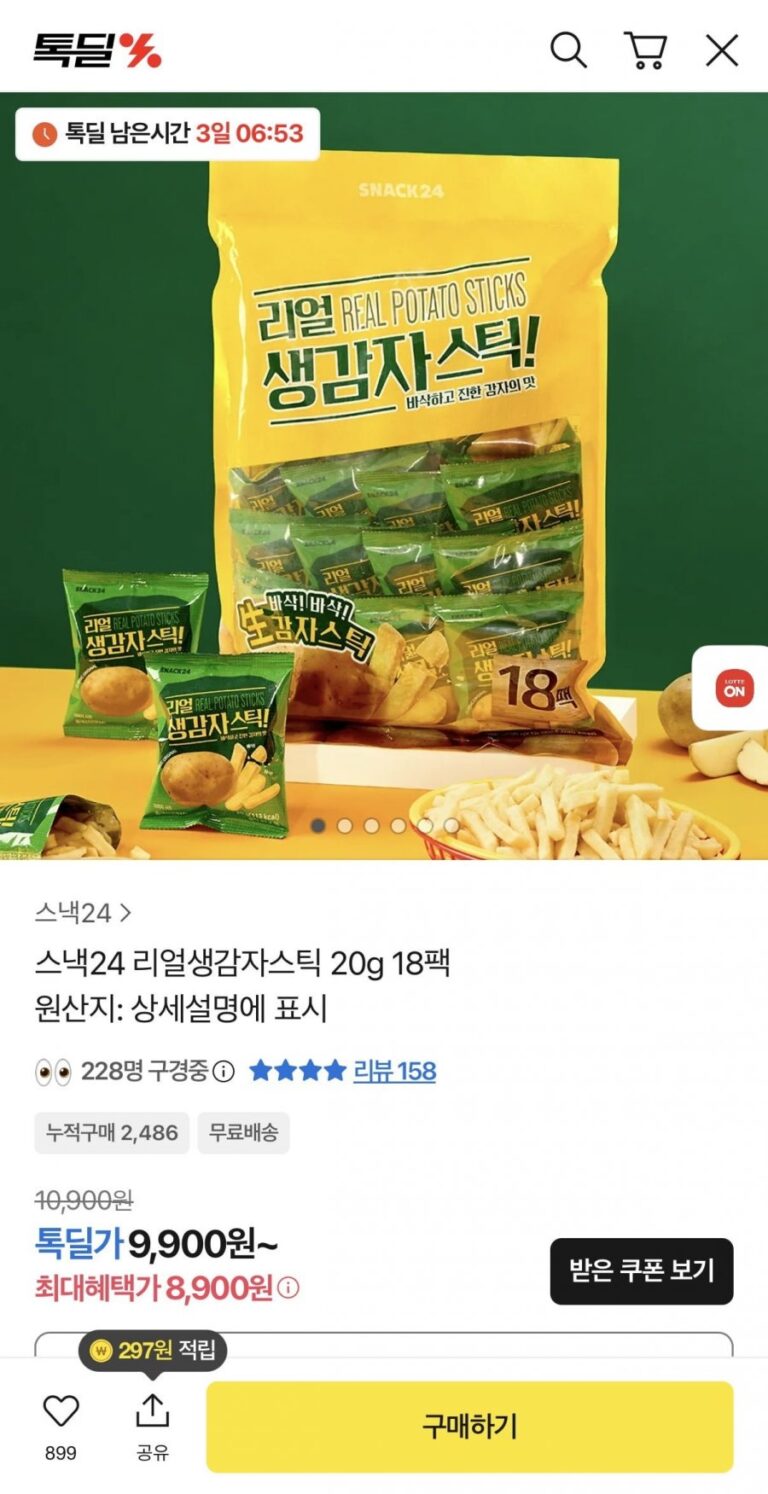
Task: Close this product page
Action: coord(722,49)
